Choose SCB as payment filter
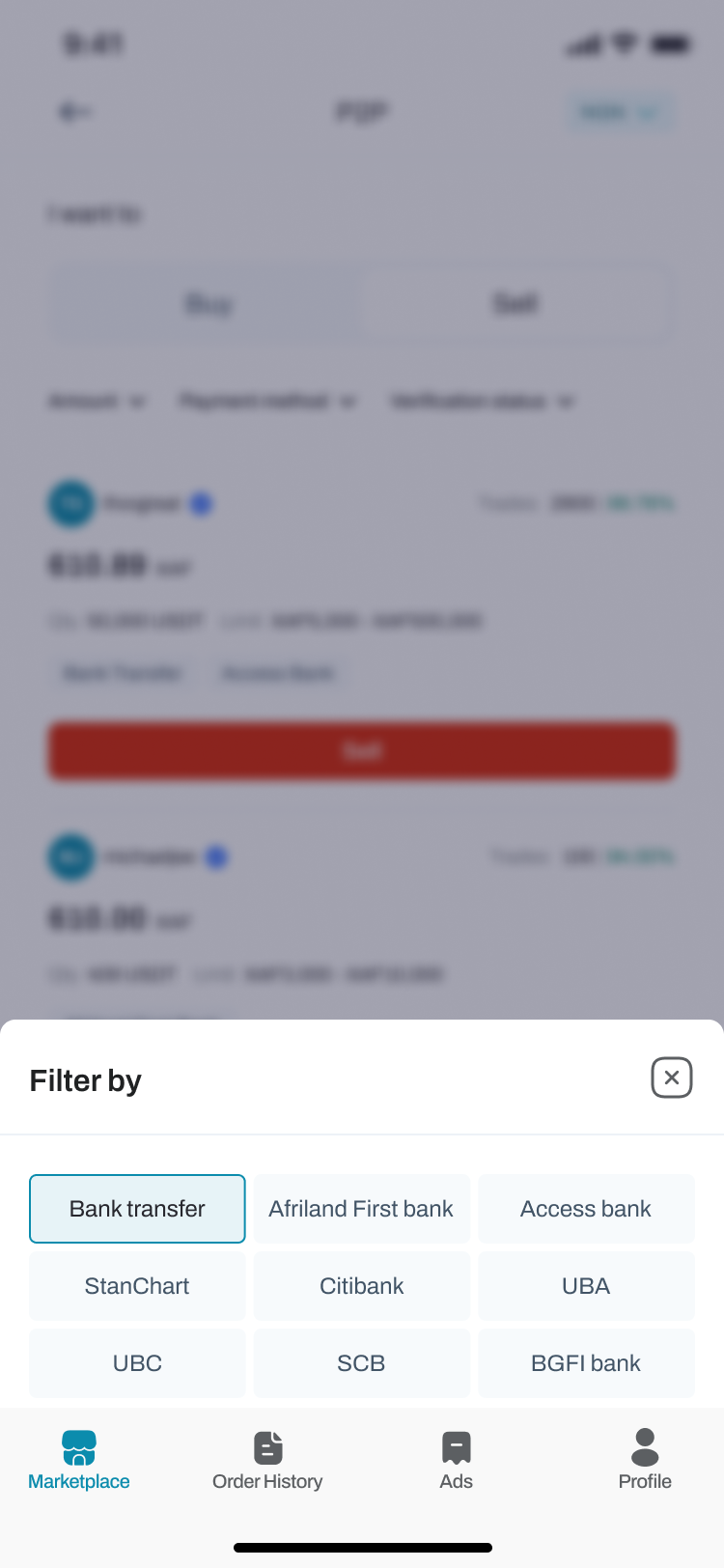This screenshot has height=1568, width=724. [361, 1363]
